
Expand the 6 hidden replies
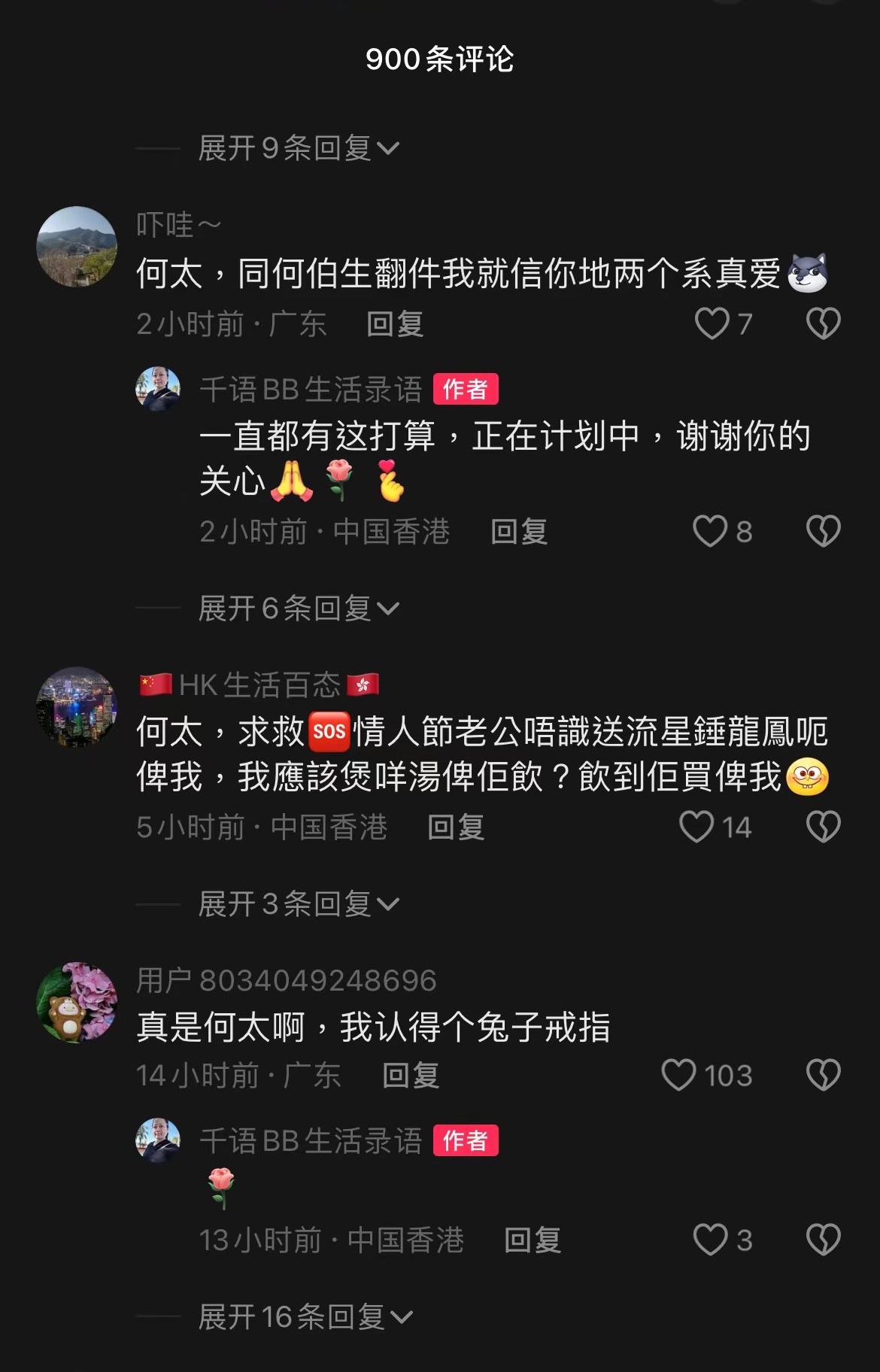click(298, 608)
